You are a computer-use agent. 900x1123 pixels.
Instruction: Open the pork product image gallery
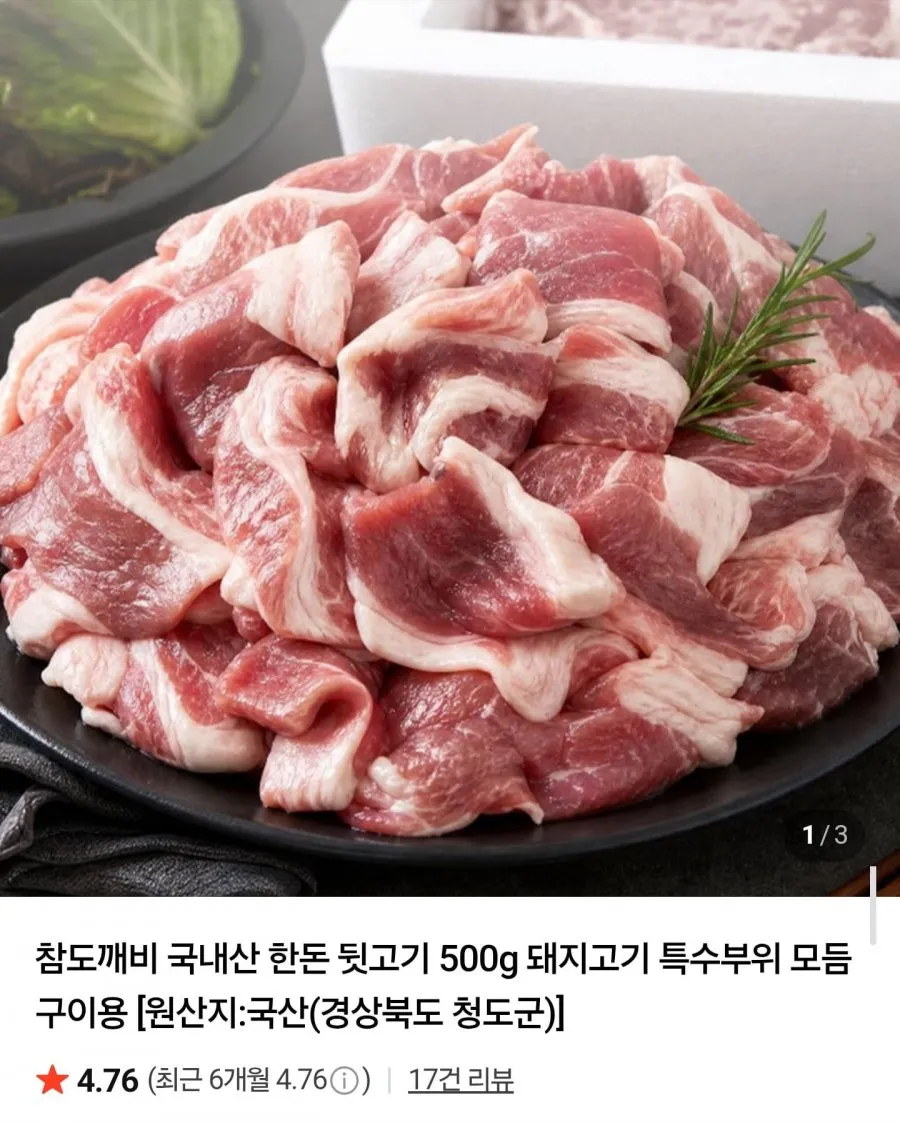point(450,448)
